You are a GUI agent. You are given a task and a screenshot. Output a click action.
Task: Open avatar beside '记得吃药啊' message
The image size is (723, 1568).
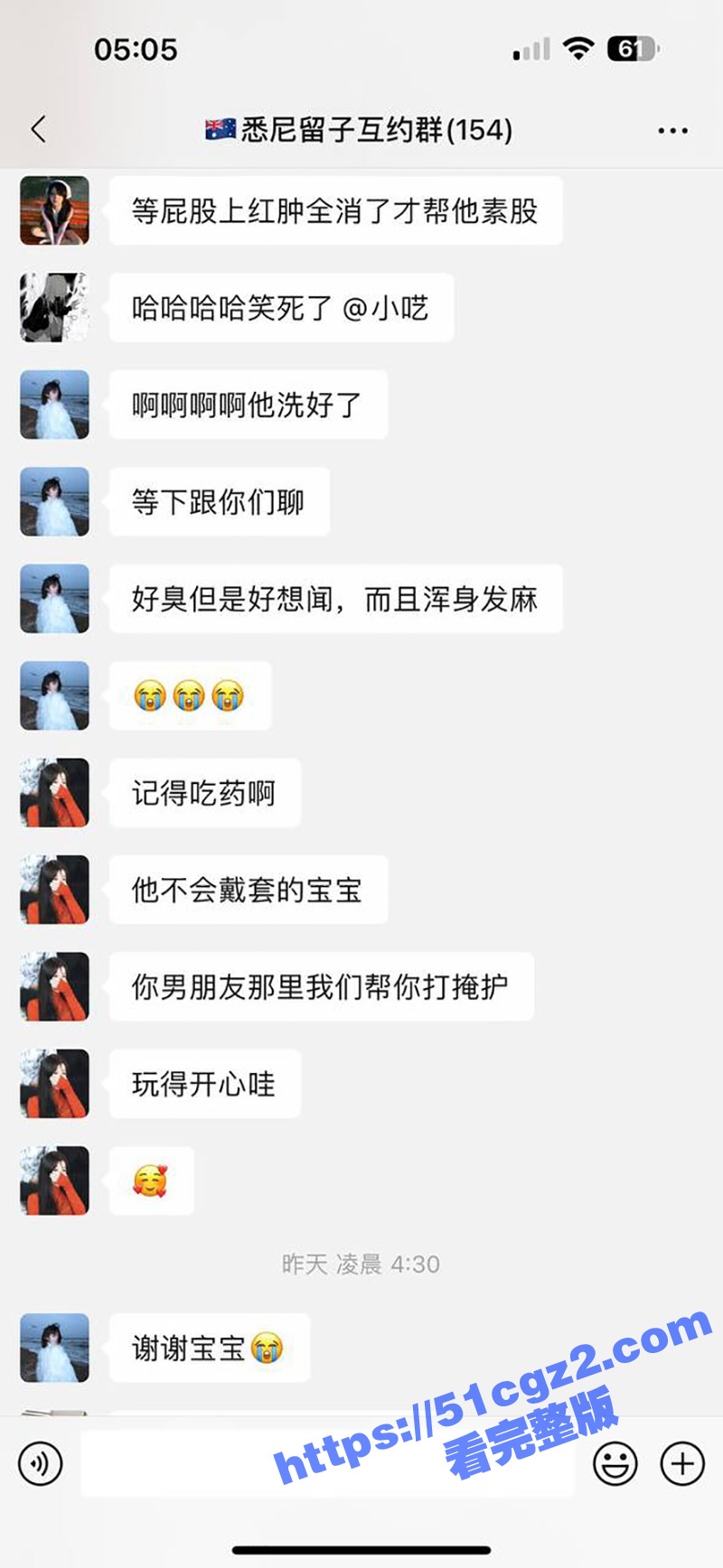pyautogui.click(x=54, y=792)
